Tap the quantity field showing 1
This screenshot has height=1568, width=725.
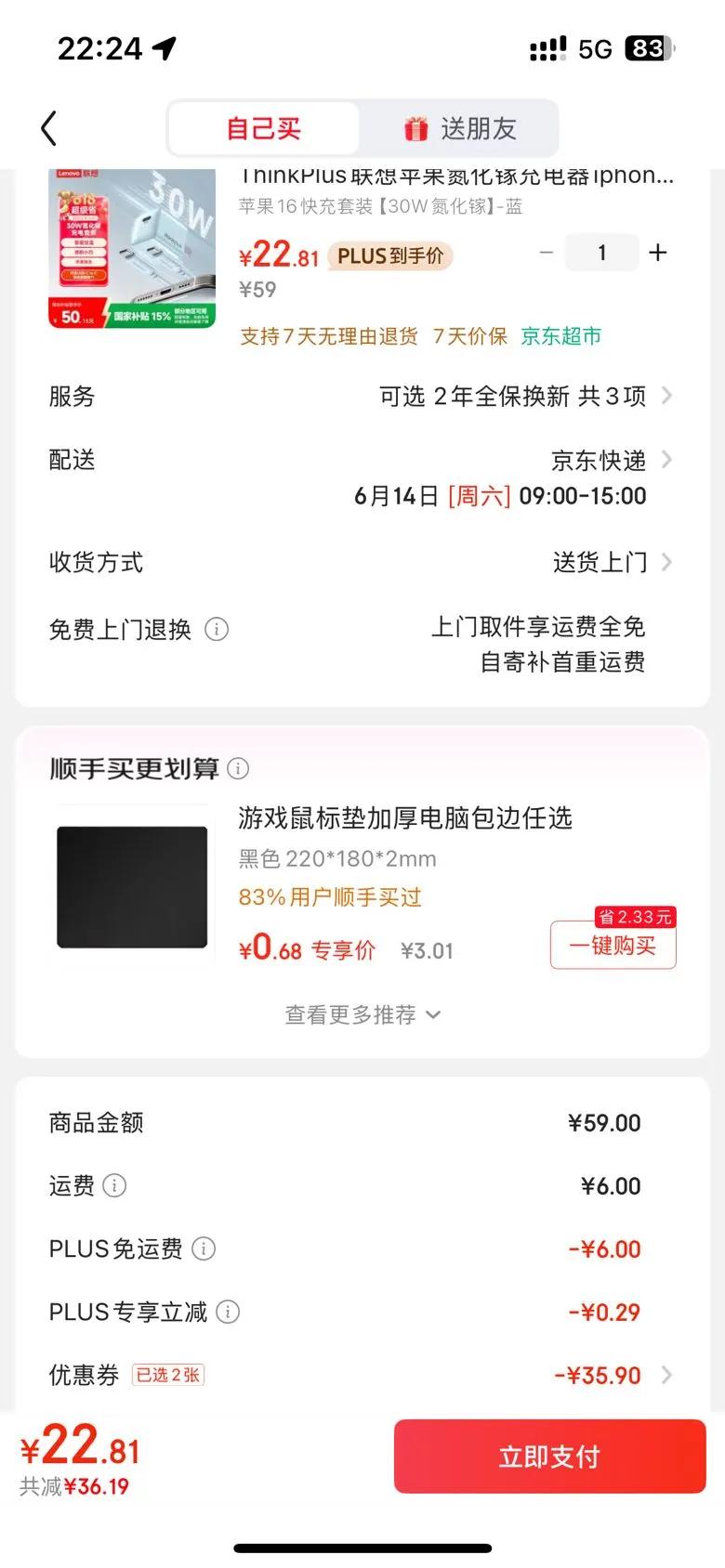click(x=602, y=253)
